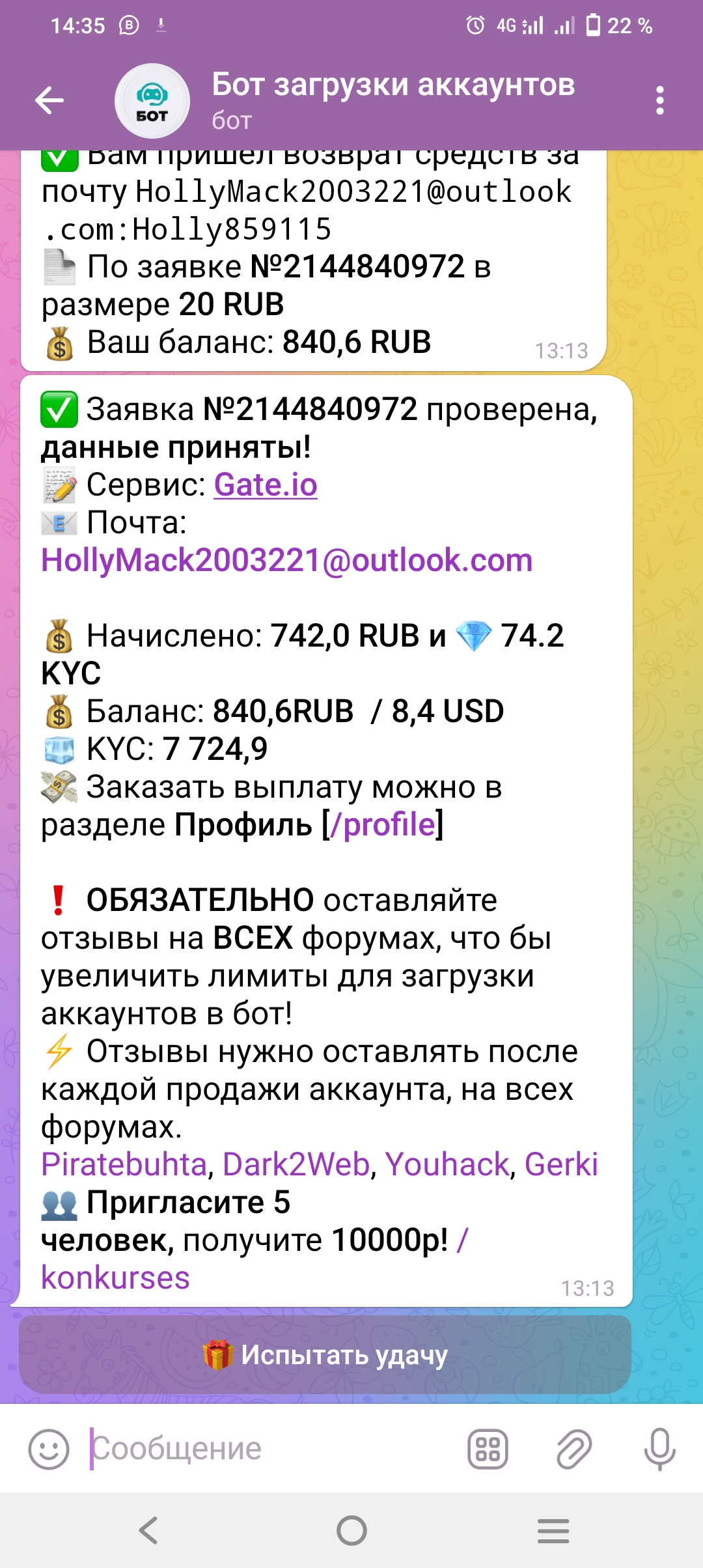Go back from the bot chat
The width and height of the screenshot is (703, 1568).
pyautogui.click(x=49, y=100)
